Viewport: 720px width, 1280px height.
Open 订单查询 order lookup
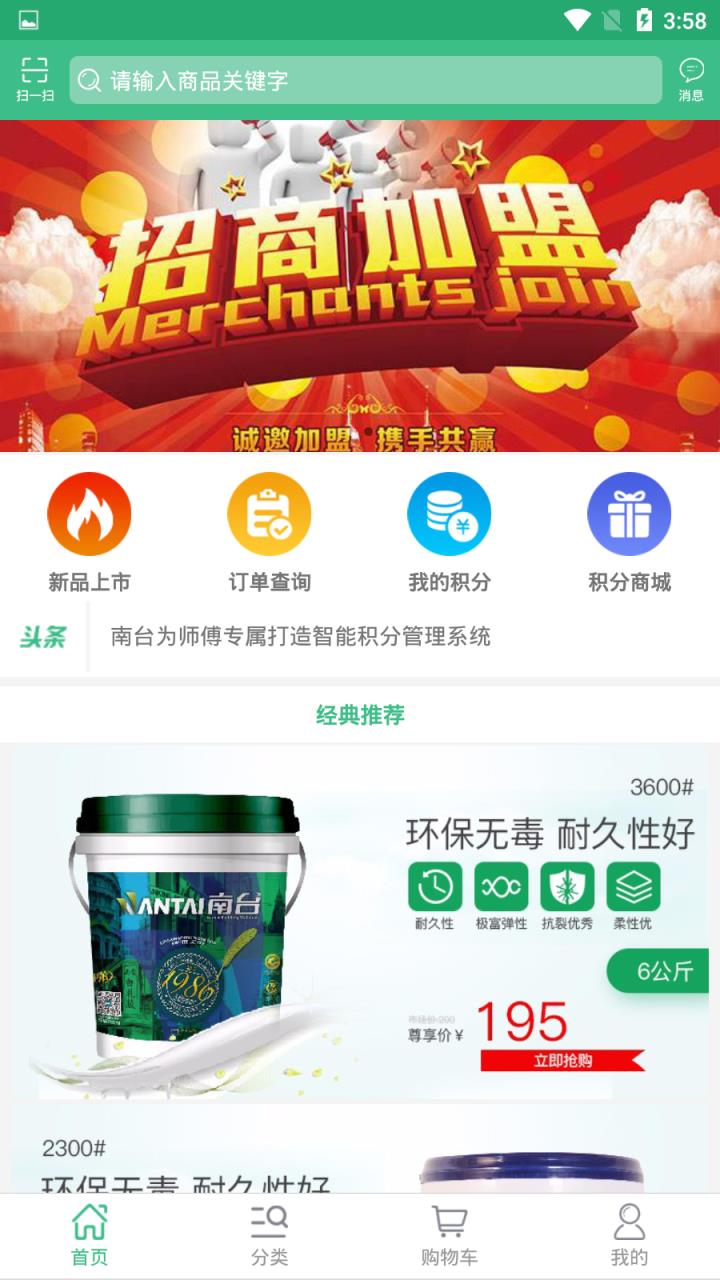tap(269, 512)
